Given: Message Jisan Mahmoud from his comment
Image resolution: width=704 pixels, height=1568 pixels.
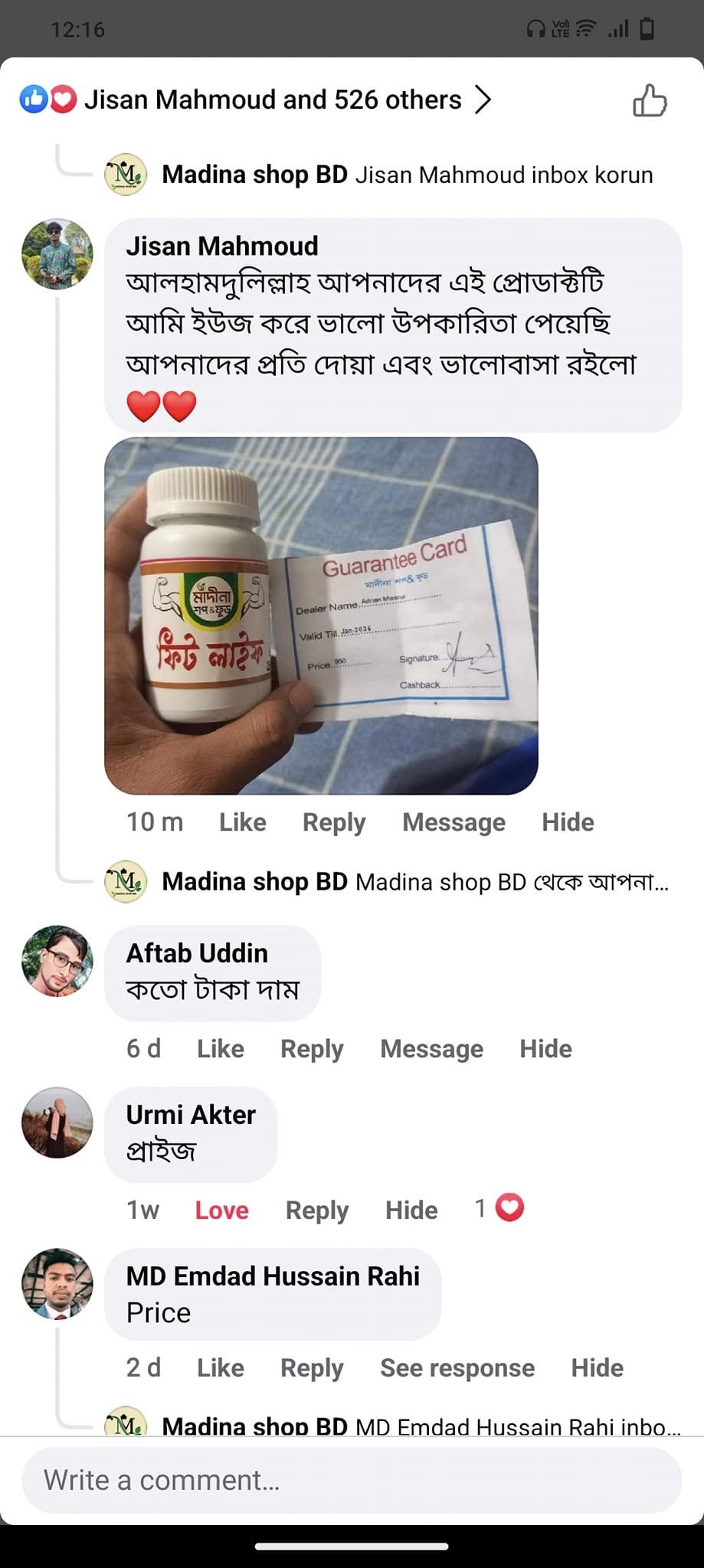Looking at the screenshot, I should [x=454, y=822].
